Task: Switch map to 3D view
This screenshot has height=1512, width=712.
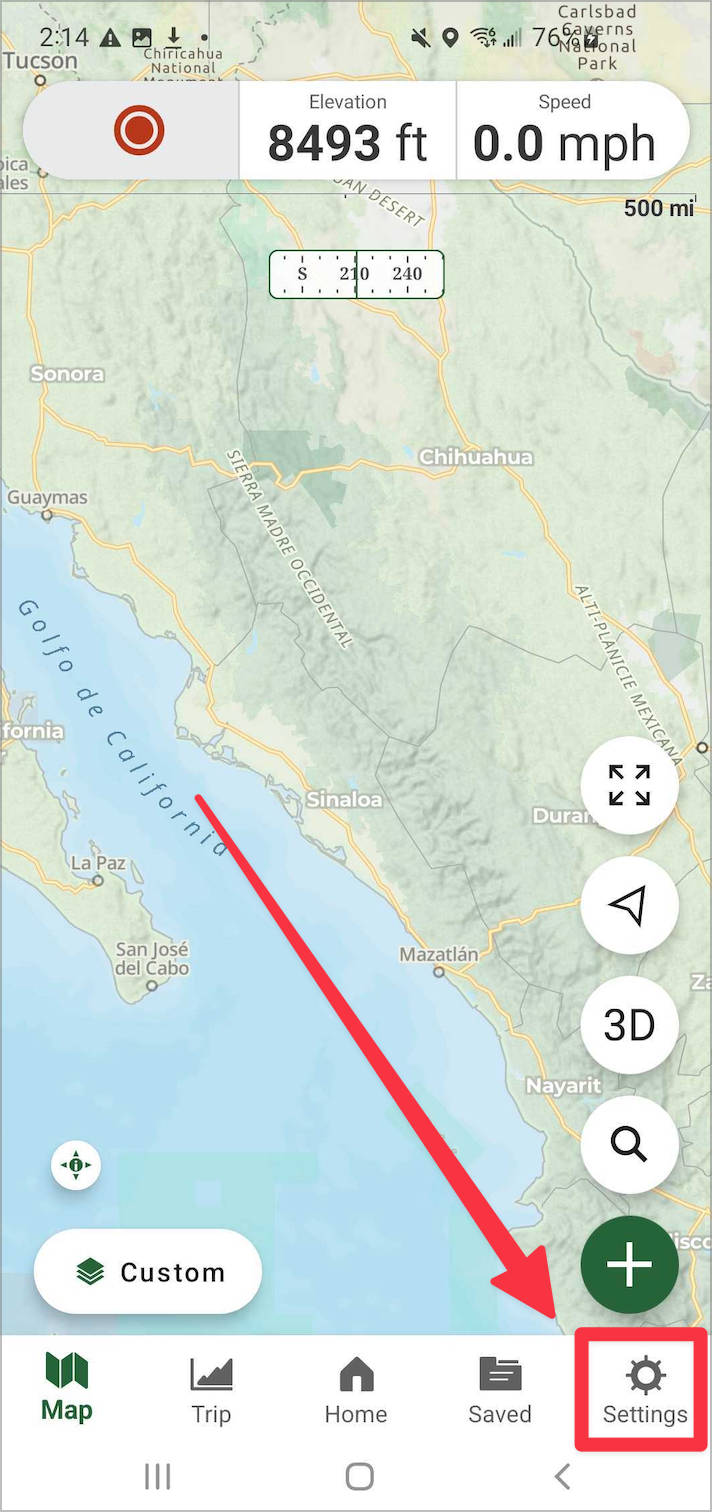Action: [629, 1025]
